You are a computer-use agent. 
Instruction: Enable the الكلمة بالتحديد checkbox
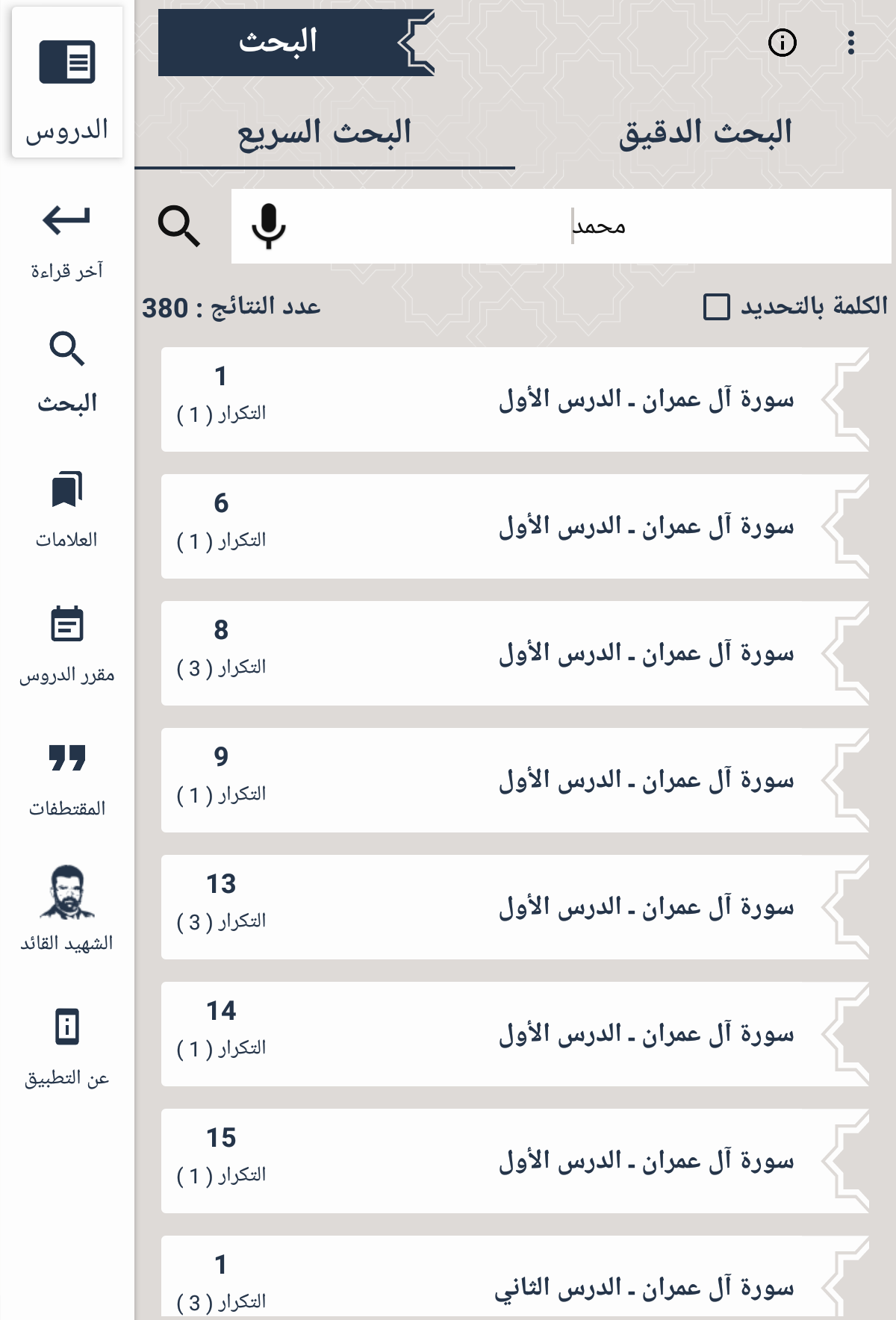[x=717, y=307]
